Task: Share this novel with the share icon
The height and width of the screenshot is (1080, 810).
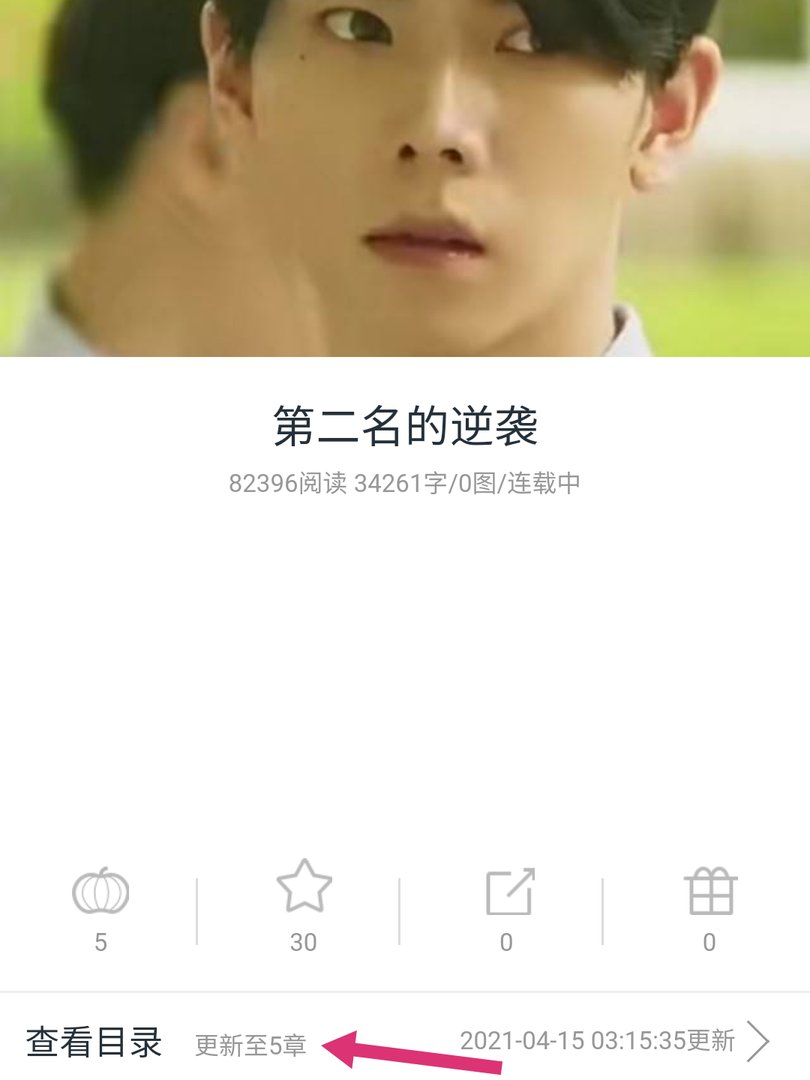Action: [x=508, y=893]
